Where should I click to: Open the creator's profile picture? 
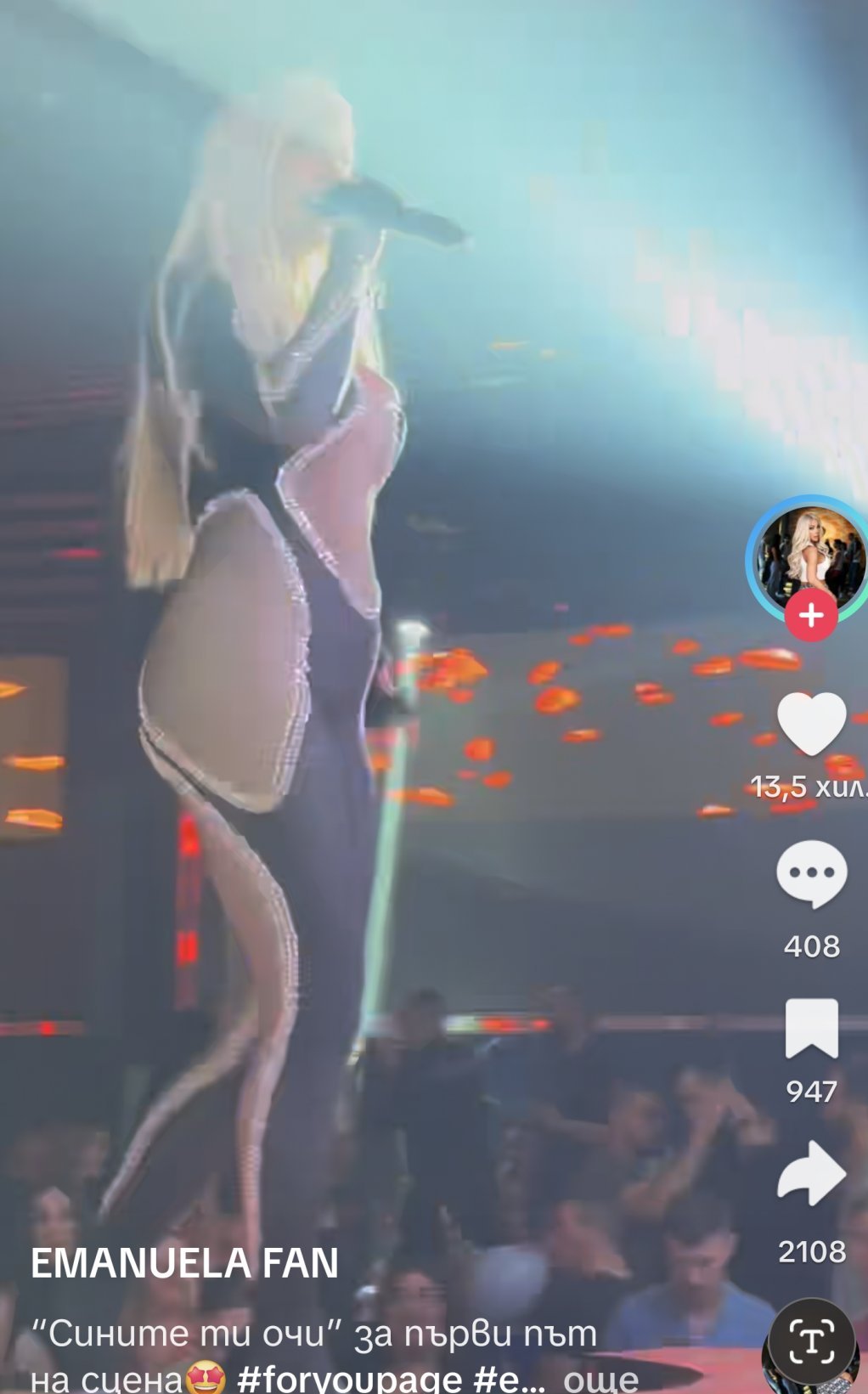point(809,556)
